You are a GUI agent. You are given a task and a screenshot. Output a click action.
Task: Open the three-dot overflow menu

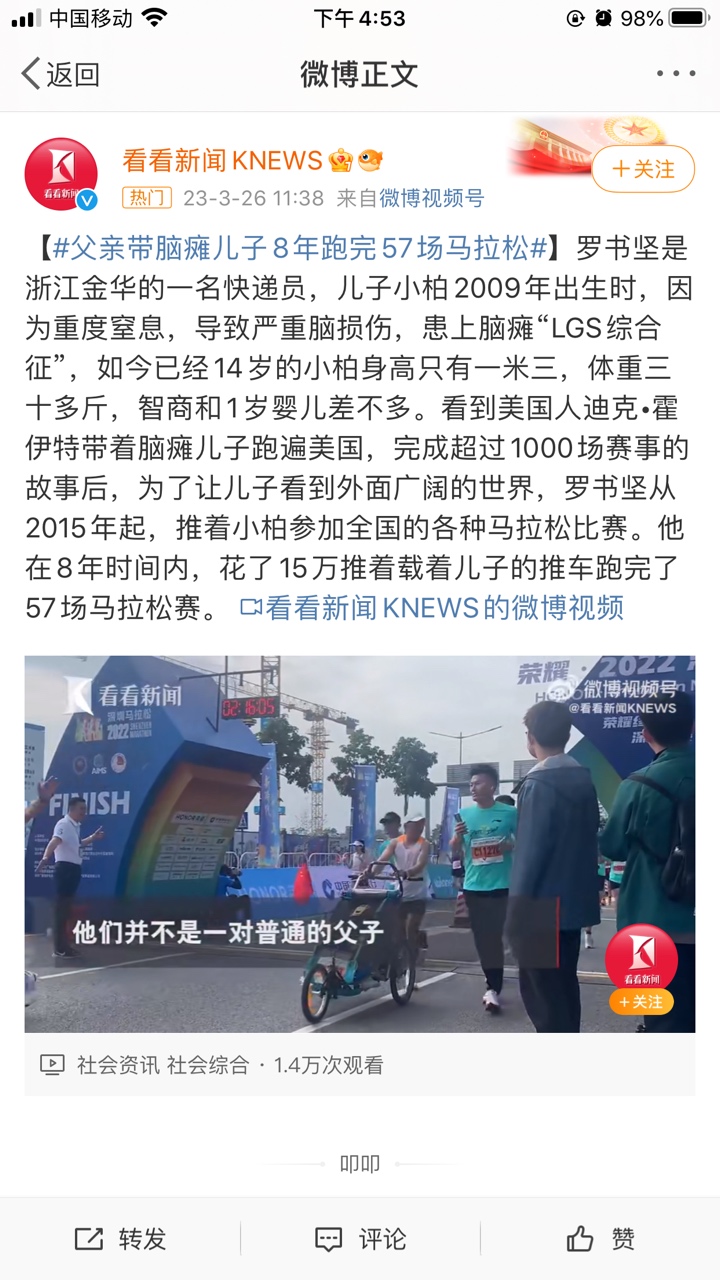pyautogui.click(x=675, y=74)
